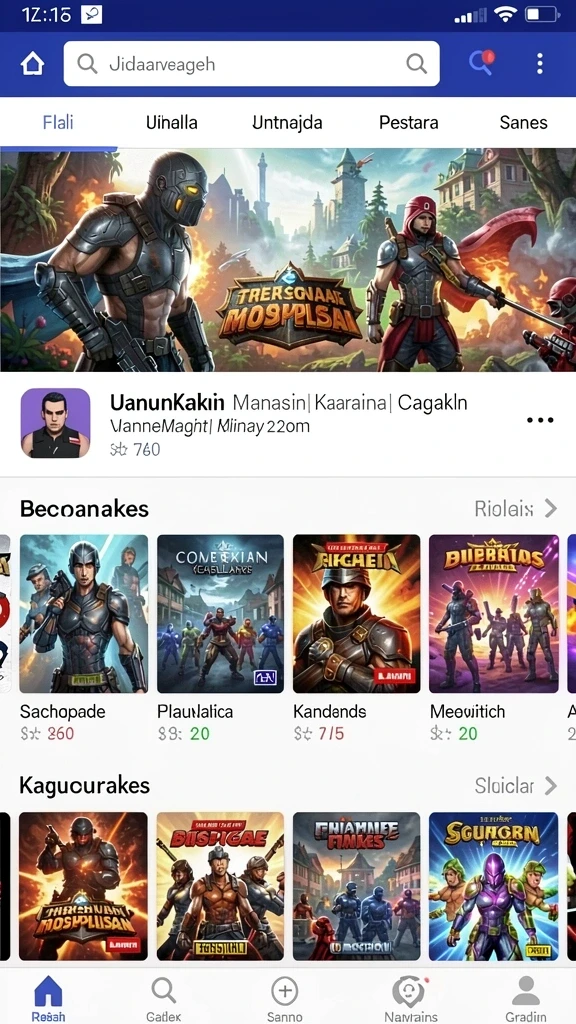Open the Plaulalica game card

[x=220, y=639]
